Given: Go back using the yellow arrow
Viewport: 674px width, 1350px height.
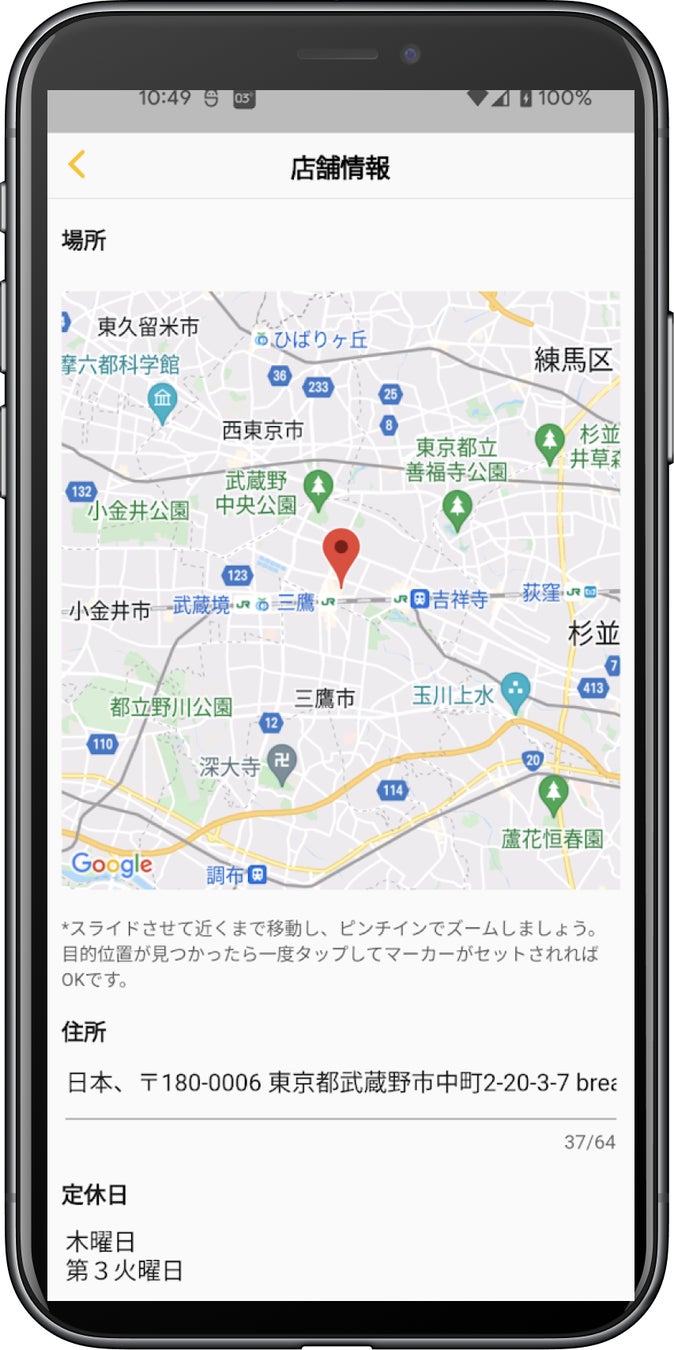Looking at the screenshot, I should [77, 165].
